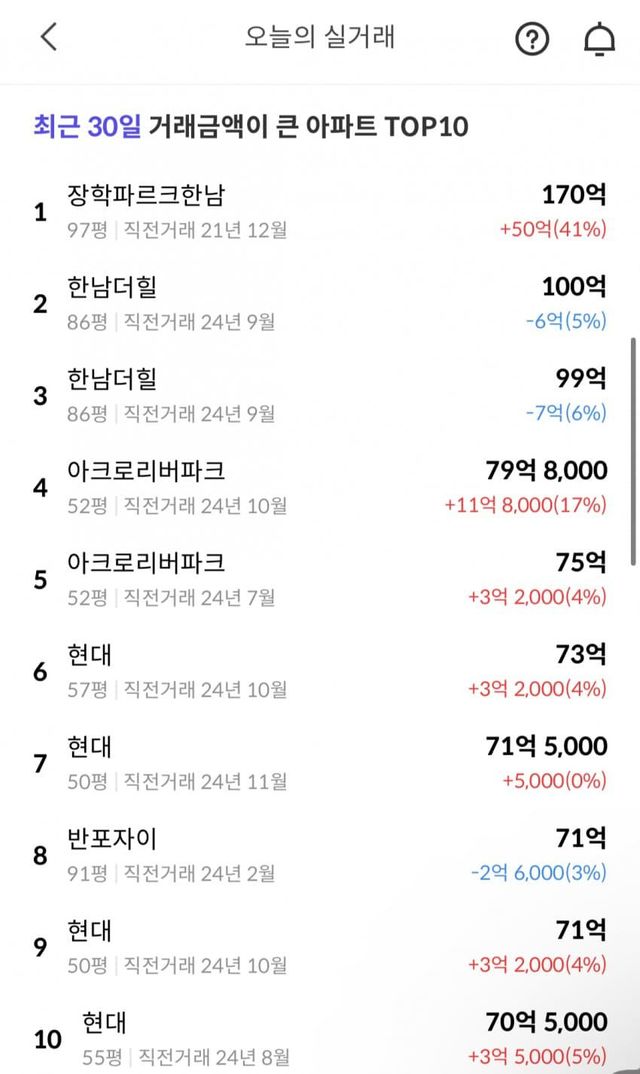Select the 한남더힐 100억 transaction
Viewport: 640px width, 1074px height.
pyautogui.click(x=320, y=303)
